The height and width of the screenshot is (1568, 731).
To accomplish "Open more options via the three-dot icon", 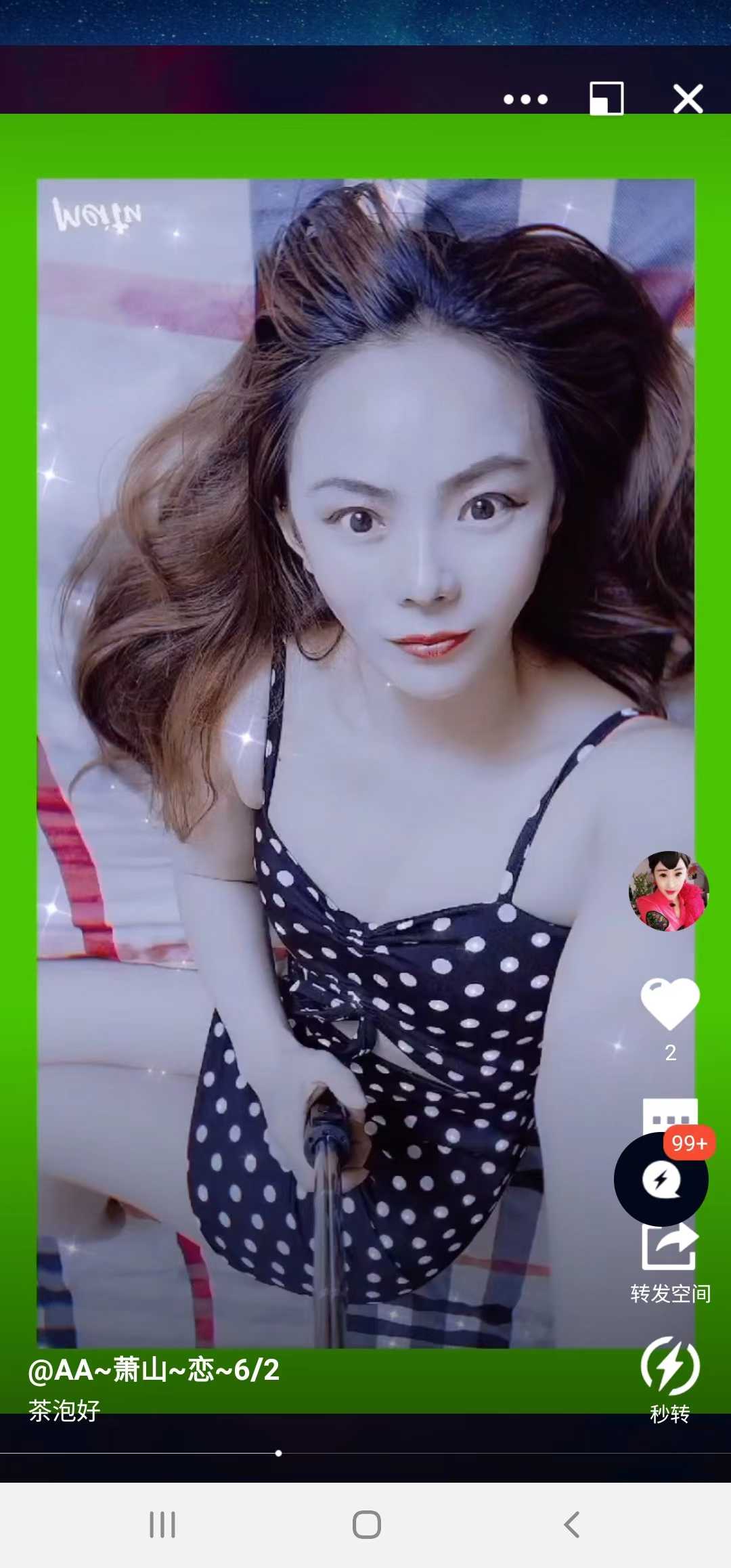I will [x=525, y=99].
